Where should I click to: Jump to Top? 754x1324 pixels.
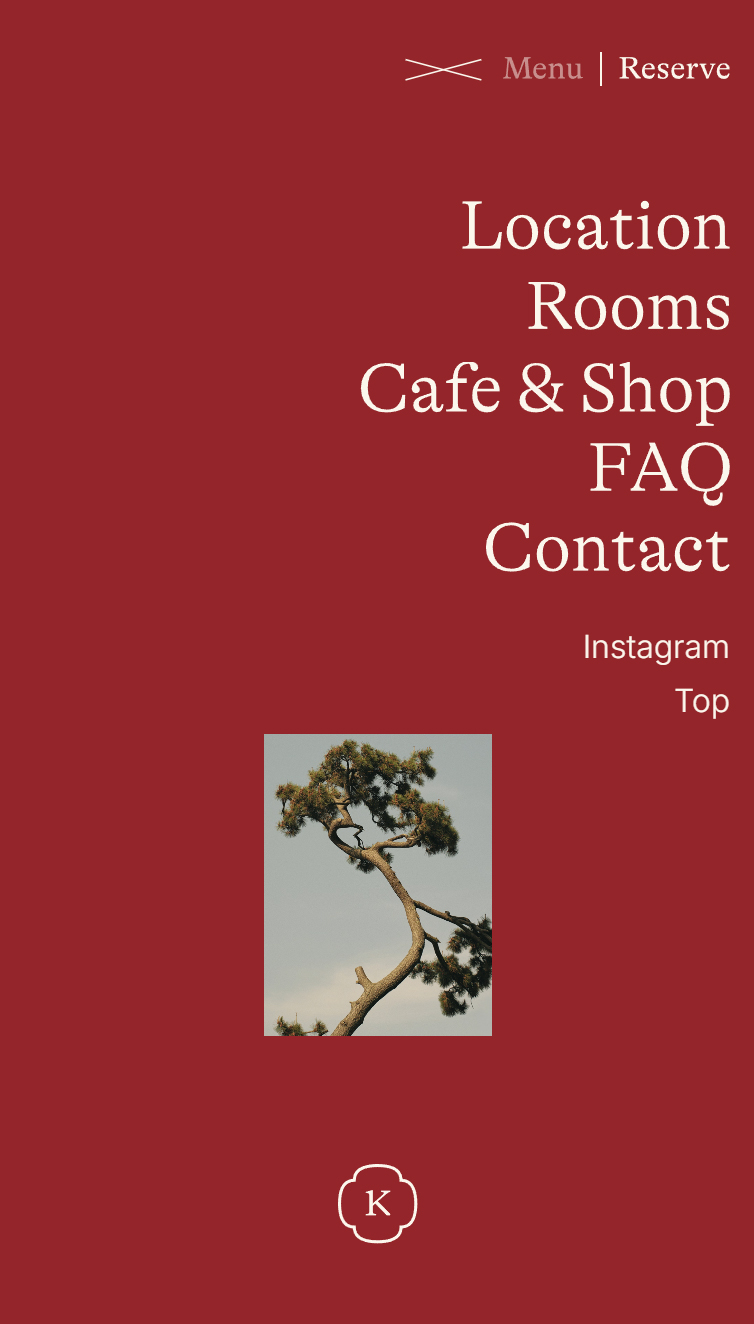click(x=701, y=701)
